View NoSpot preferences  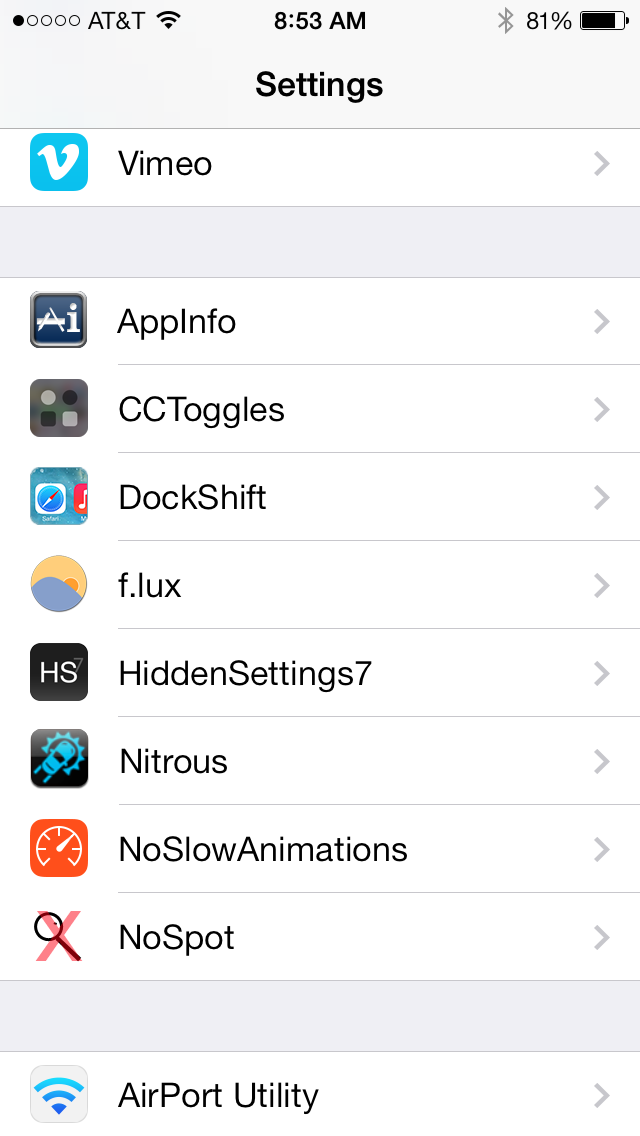click(320, 937)
